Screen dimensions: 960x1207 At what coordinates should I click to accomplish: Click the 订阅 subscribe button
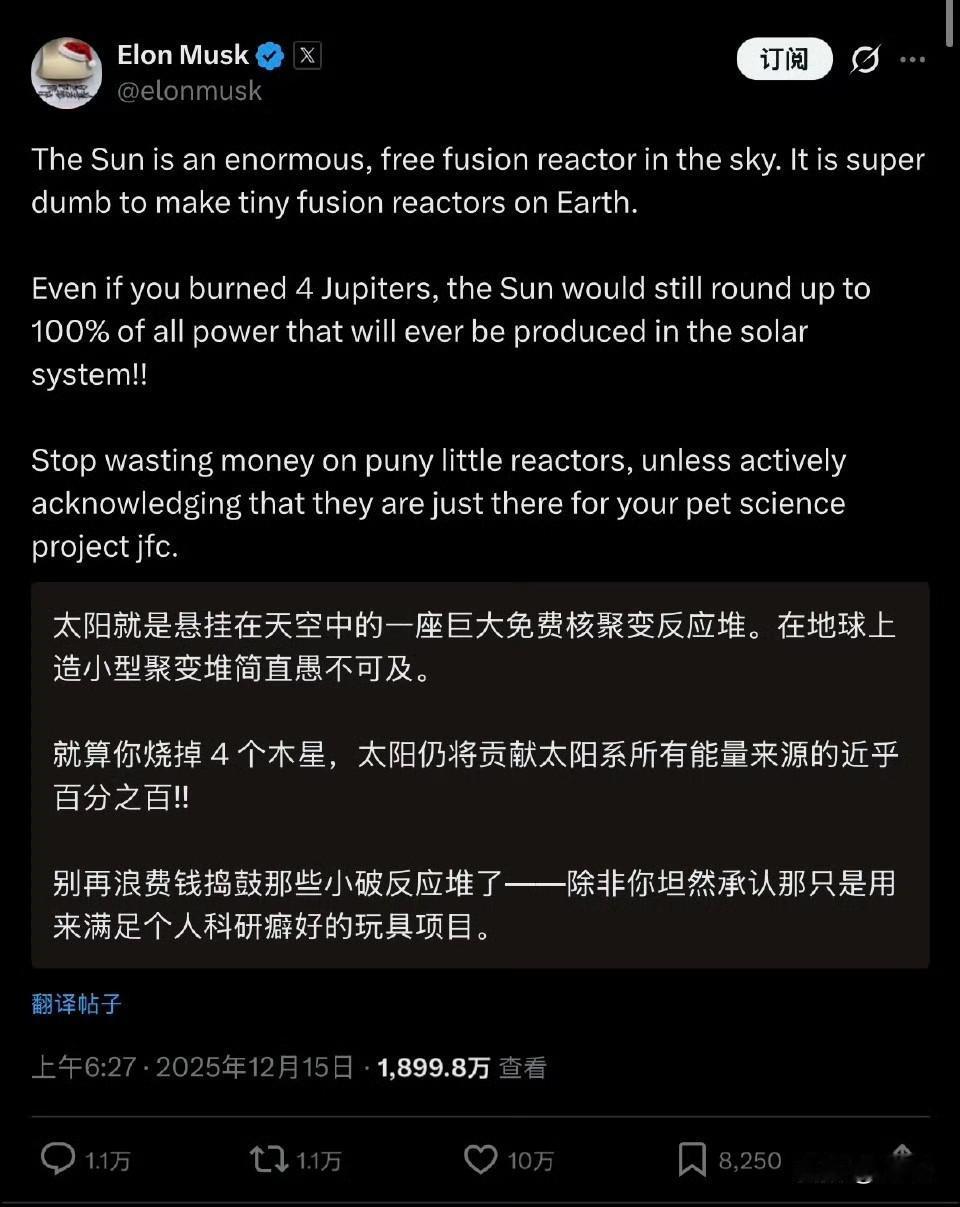[x=784, y=59]
